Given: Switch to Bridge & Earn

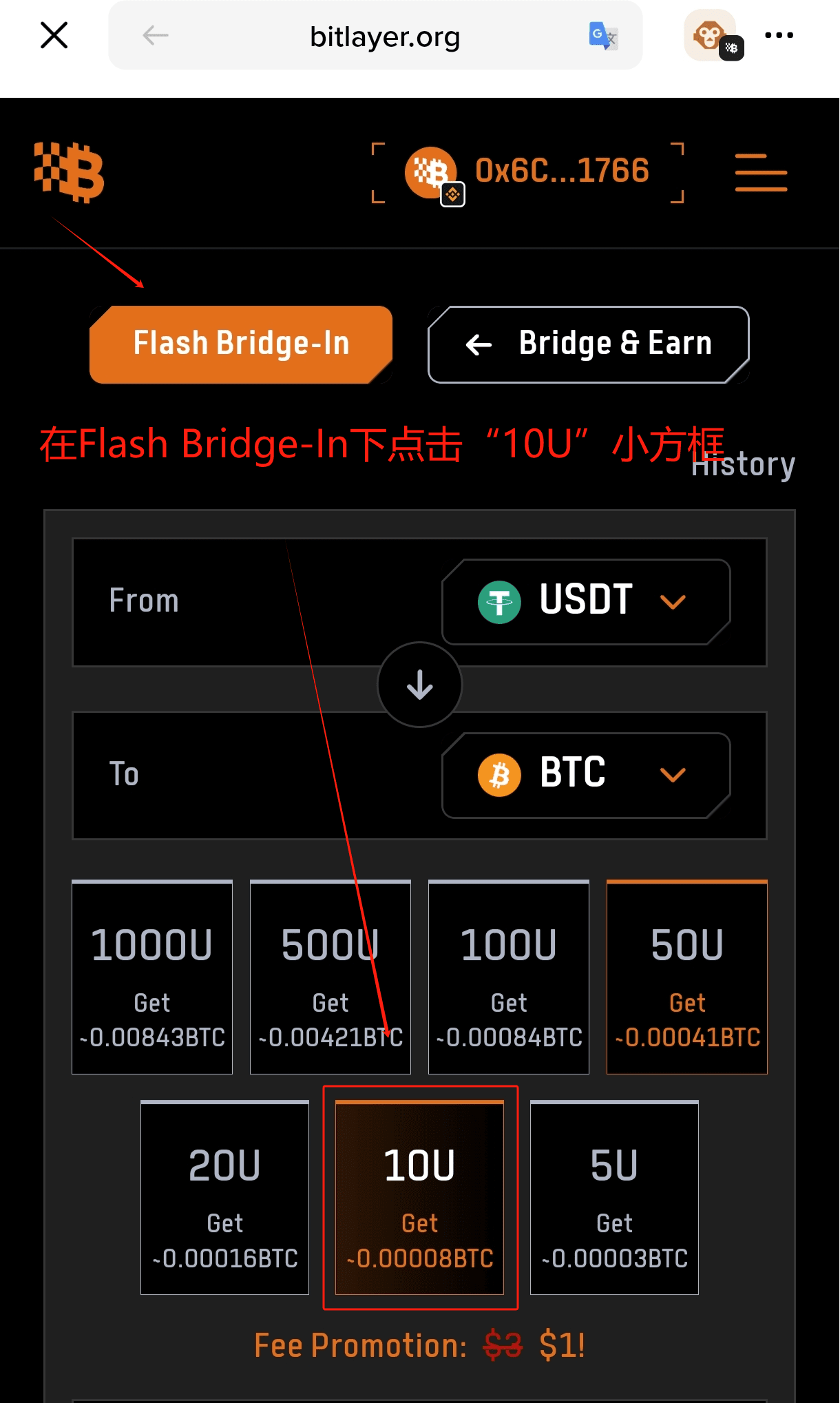Looking at the screenshot, I should click(589, 344).
